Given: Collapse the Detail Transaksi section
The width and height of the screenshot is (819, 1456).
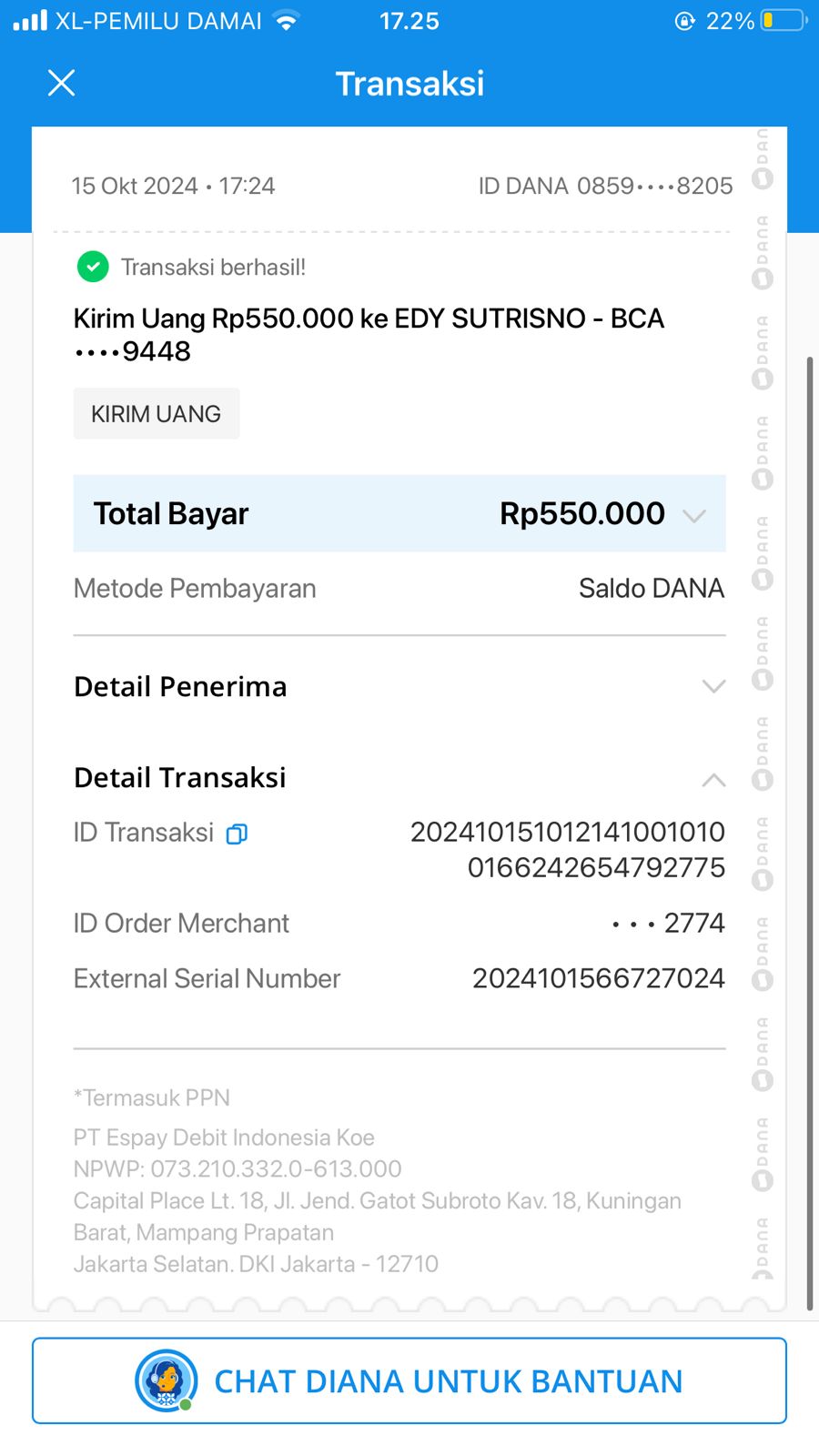Looking at the screenshot, I should click(713, 779).
